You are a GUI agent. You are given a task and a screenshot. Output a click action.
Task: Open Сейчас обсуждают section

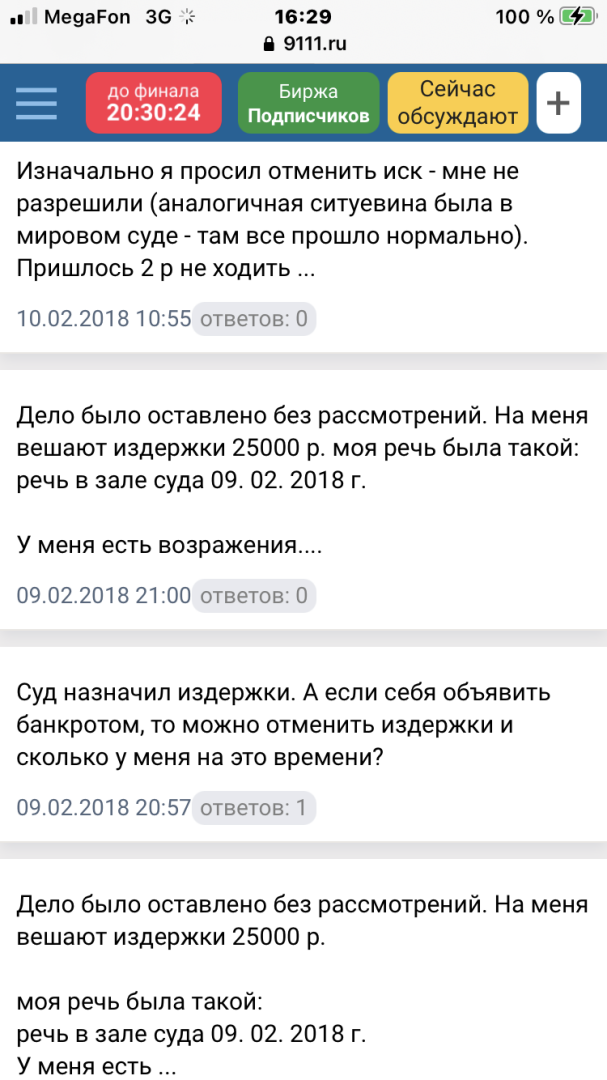coord(457,103)
